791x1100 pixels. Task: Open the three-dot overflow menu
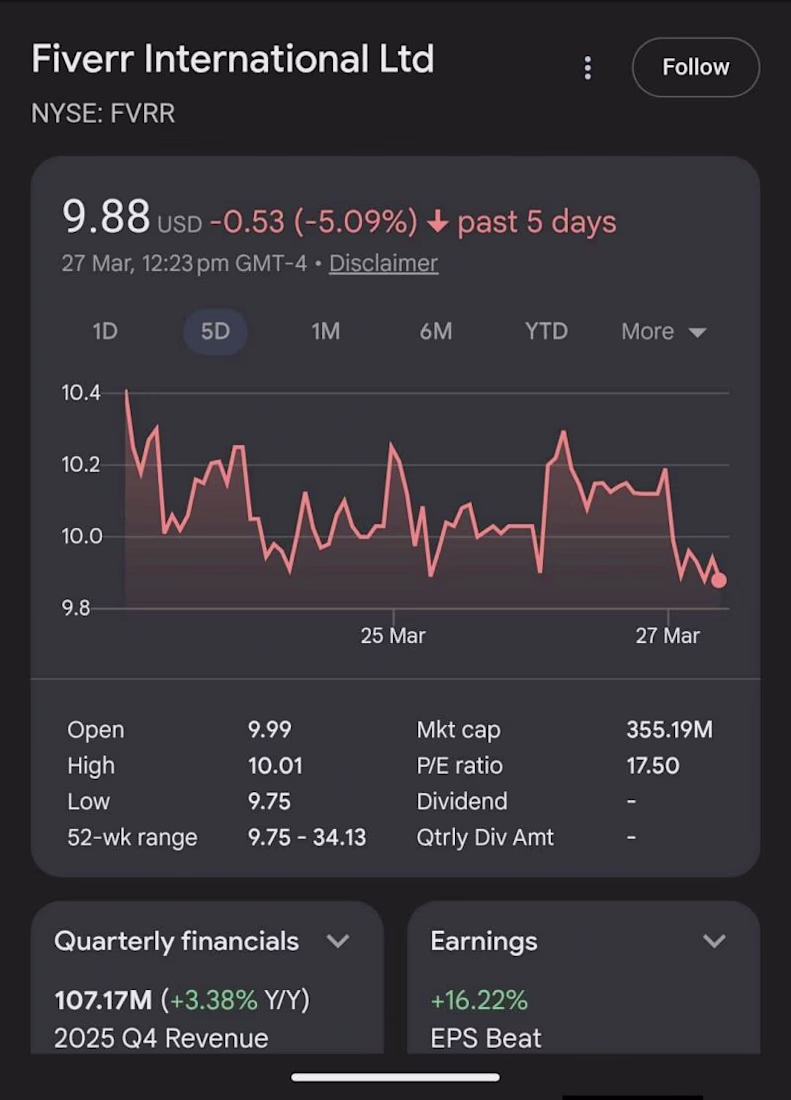587,67
